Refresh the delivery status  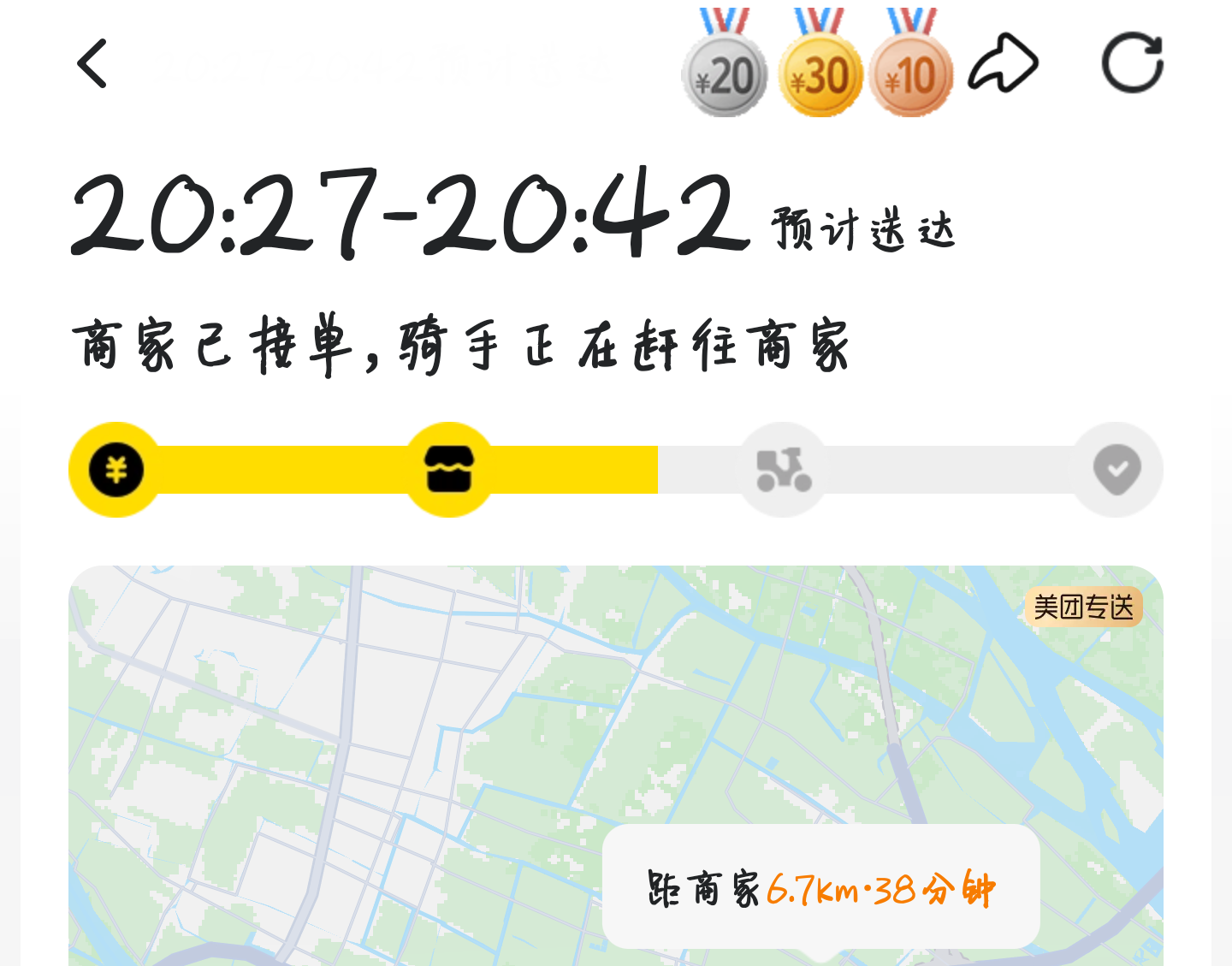pos(1132,62)
